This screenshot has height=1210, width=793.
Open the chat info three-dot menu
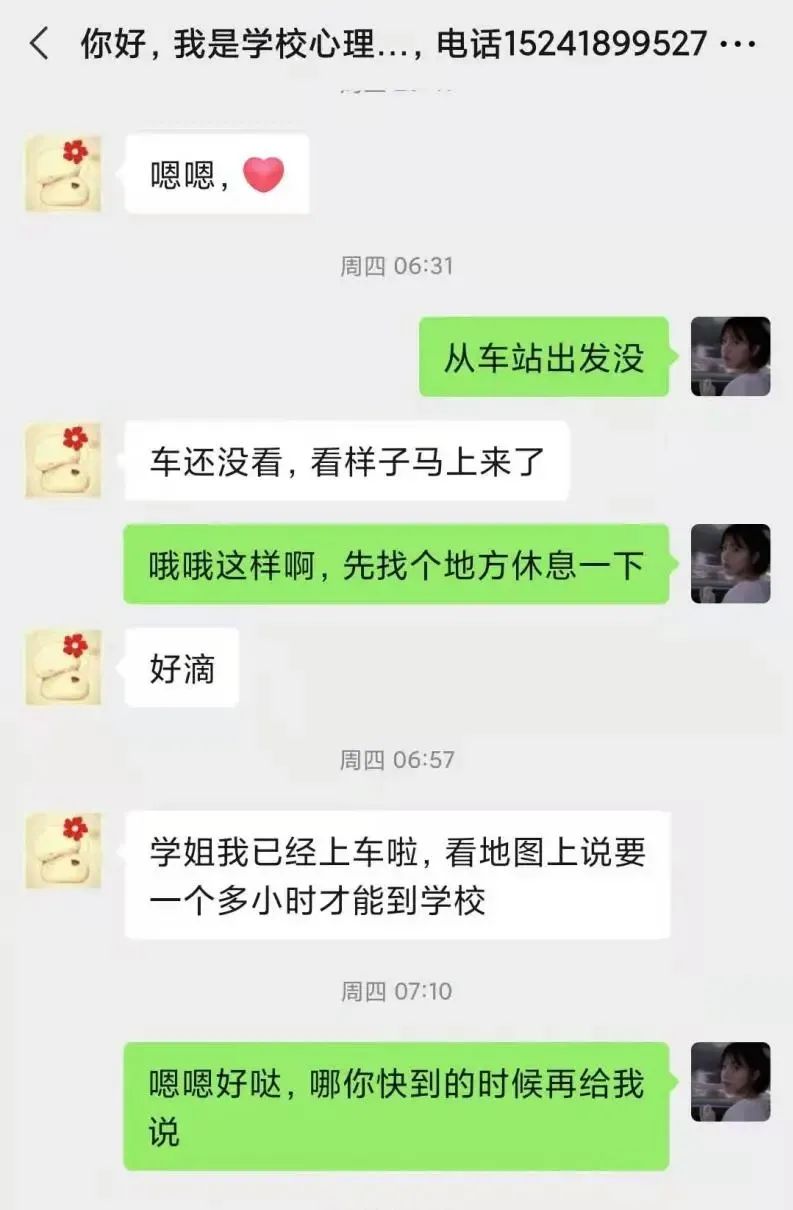(x=737, y=45)
